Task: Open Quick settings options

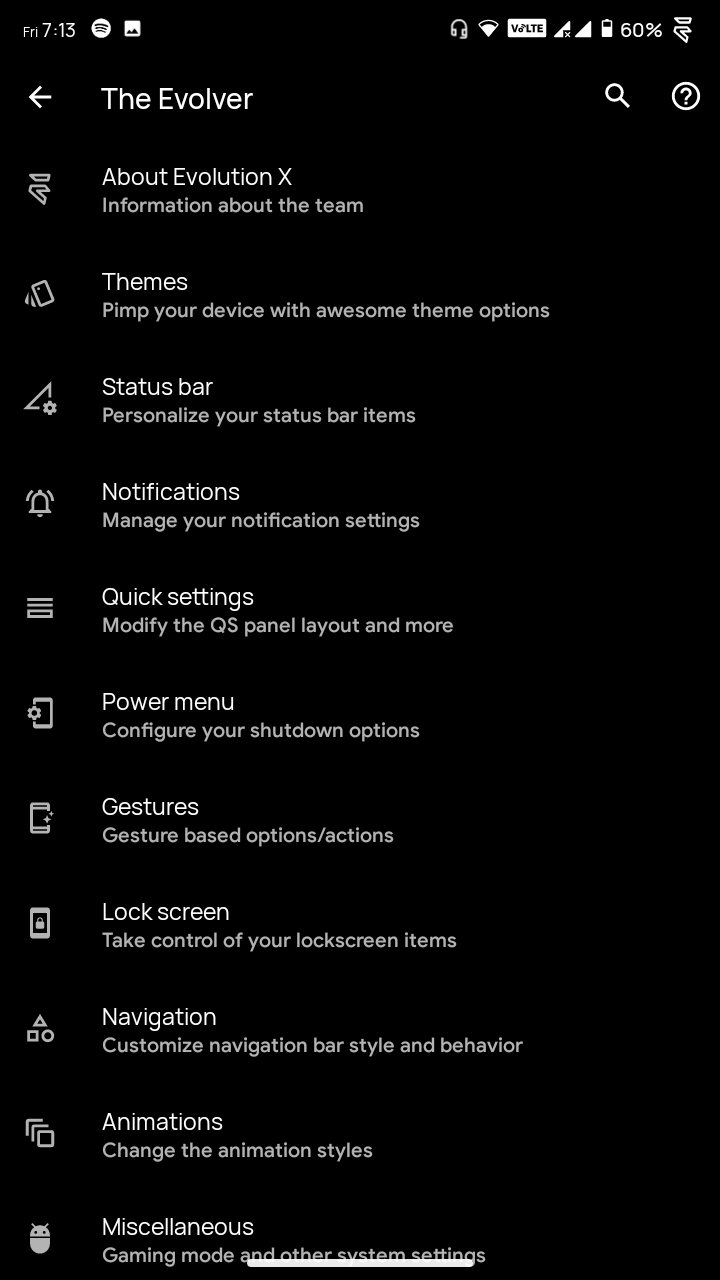Action: (x=277, y=610)
